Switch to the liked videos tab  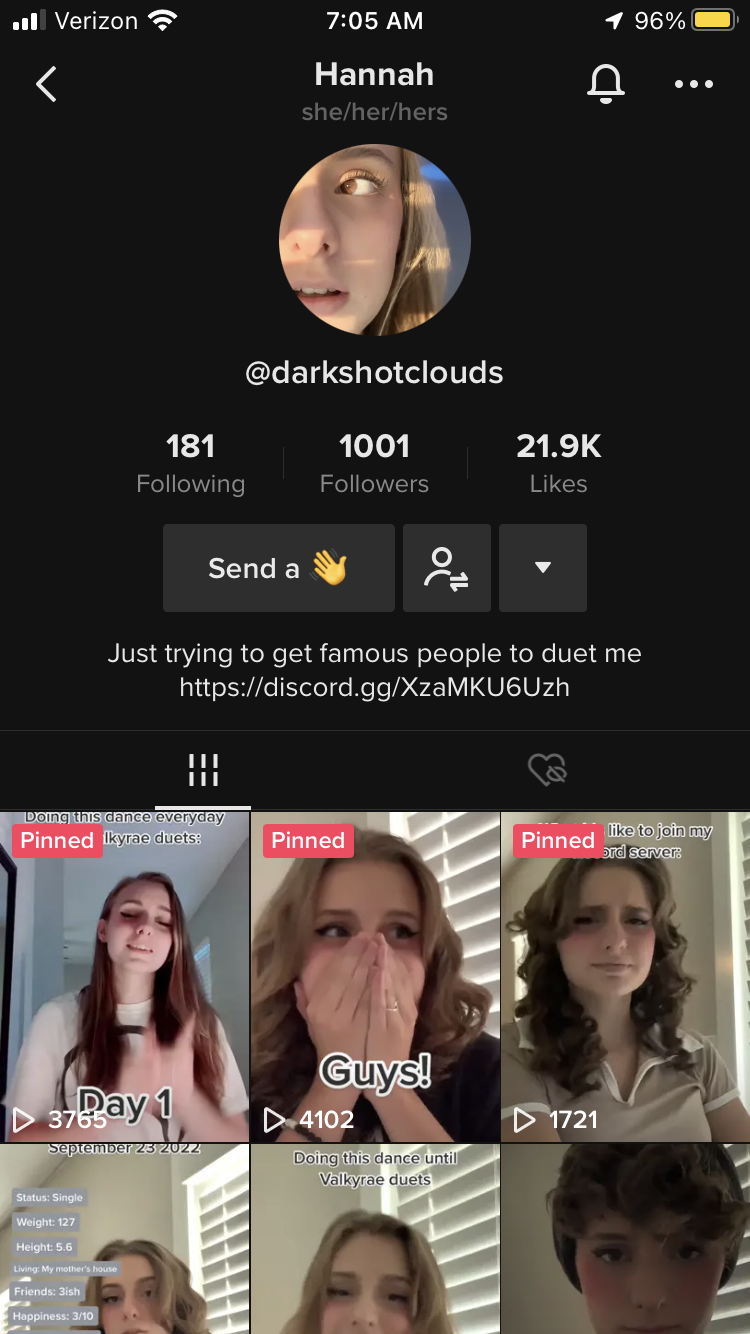point(547,770)
